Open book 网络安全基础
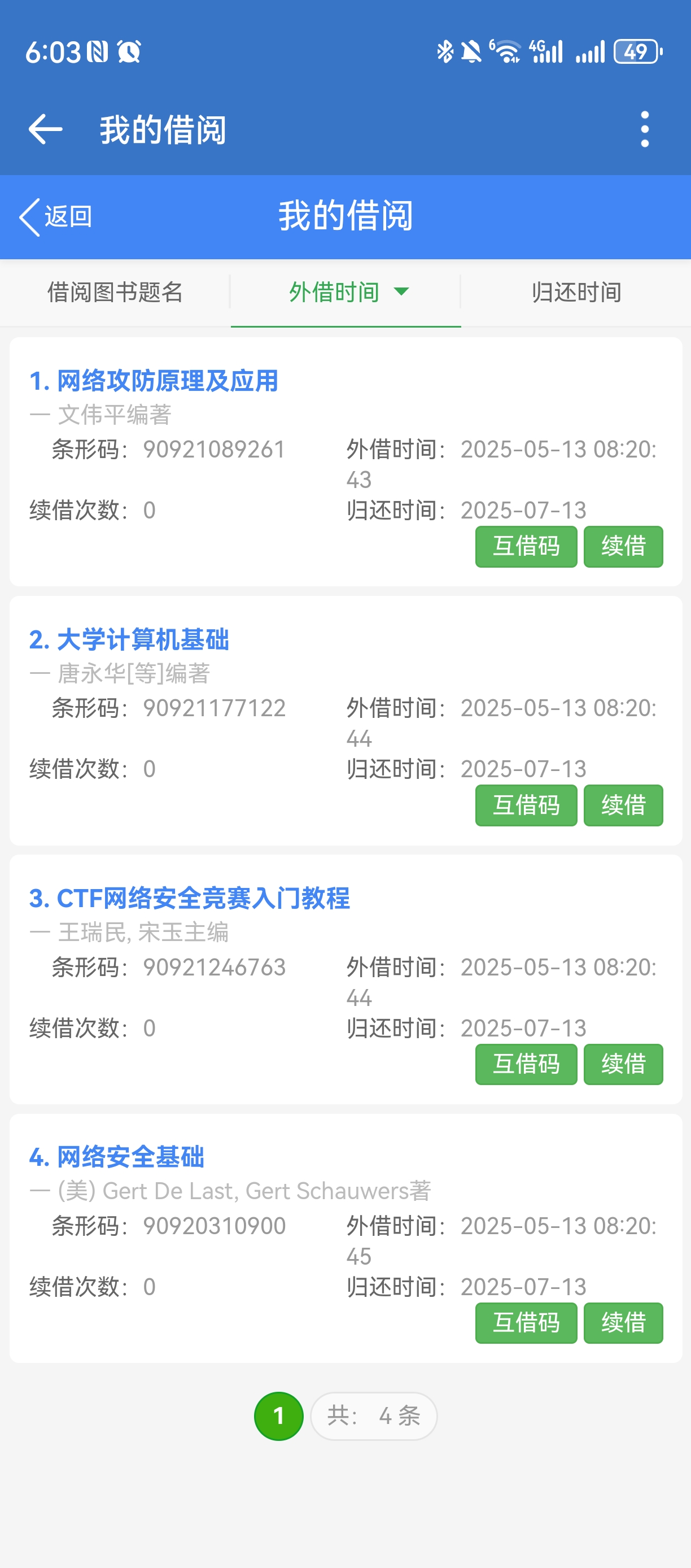Image resolution: width=691 pixels, height=1568 pixels. click(x=117, y=1157)
